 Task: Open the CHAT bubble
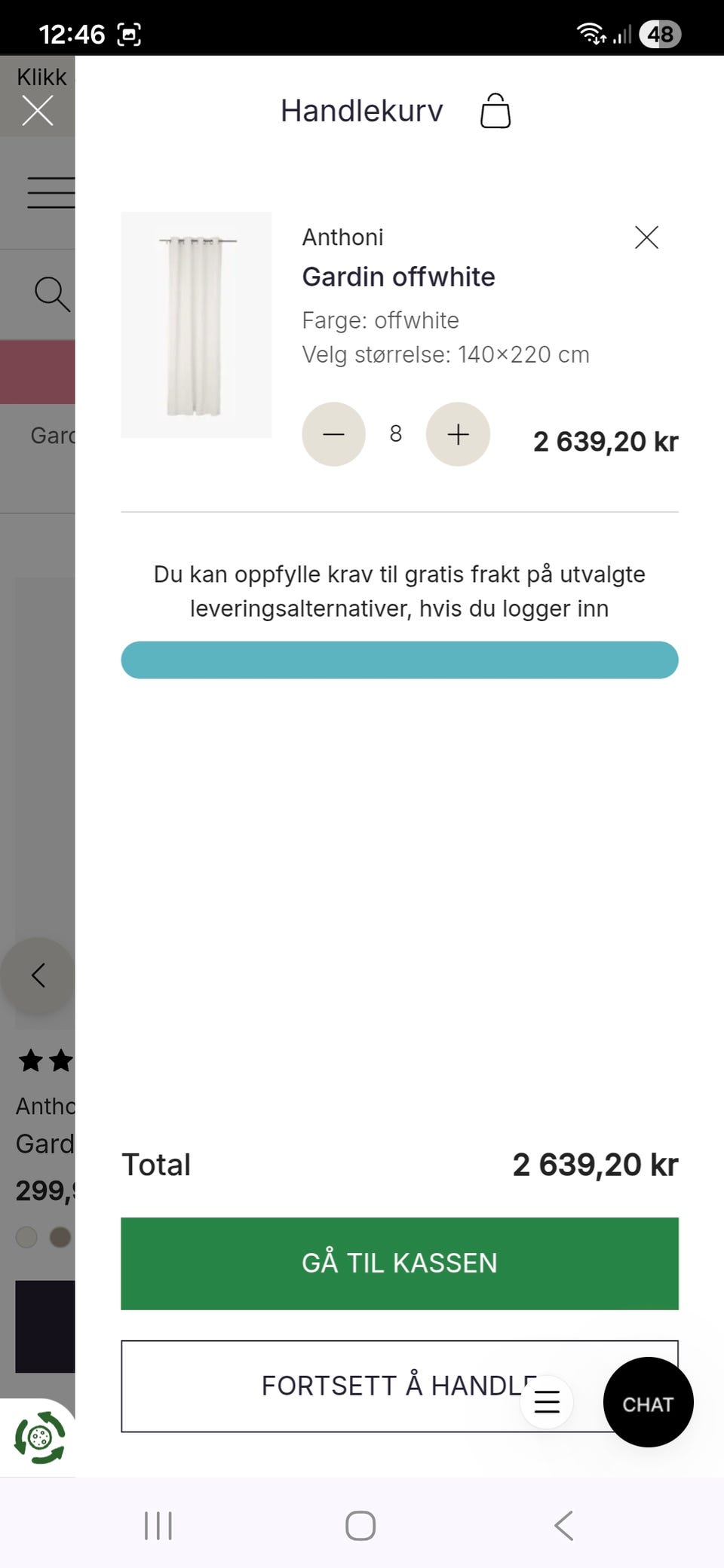pyautogui.click(x=647, y=1402)
